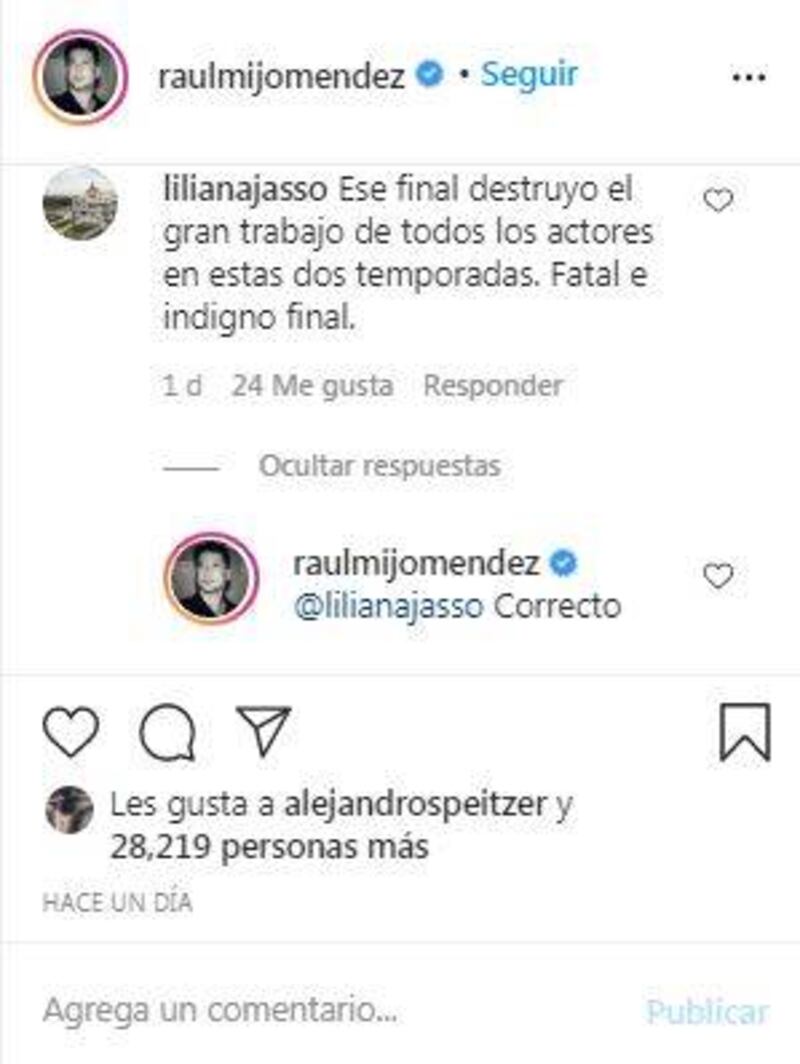Screen dimensions: 800x1064
Task: Share the post via paper plane icon
Action: click(x=262, y=731)
